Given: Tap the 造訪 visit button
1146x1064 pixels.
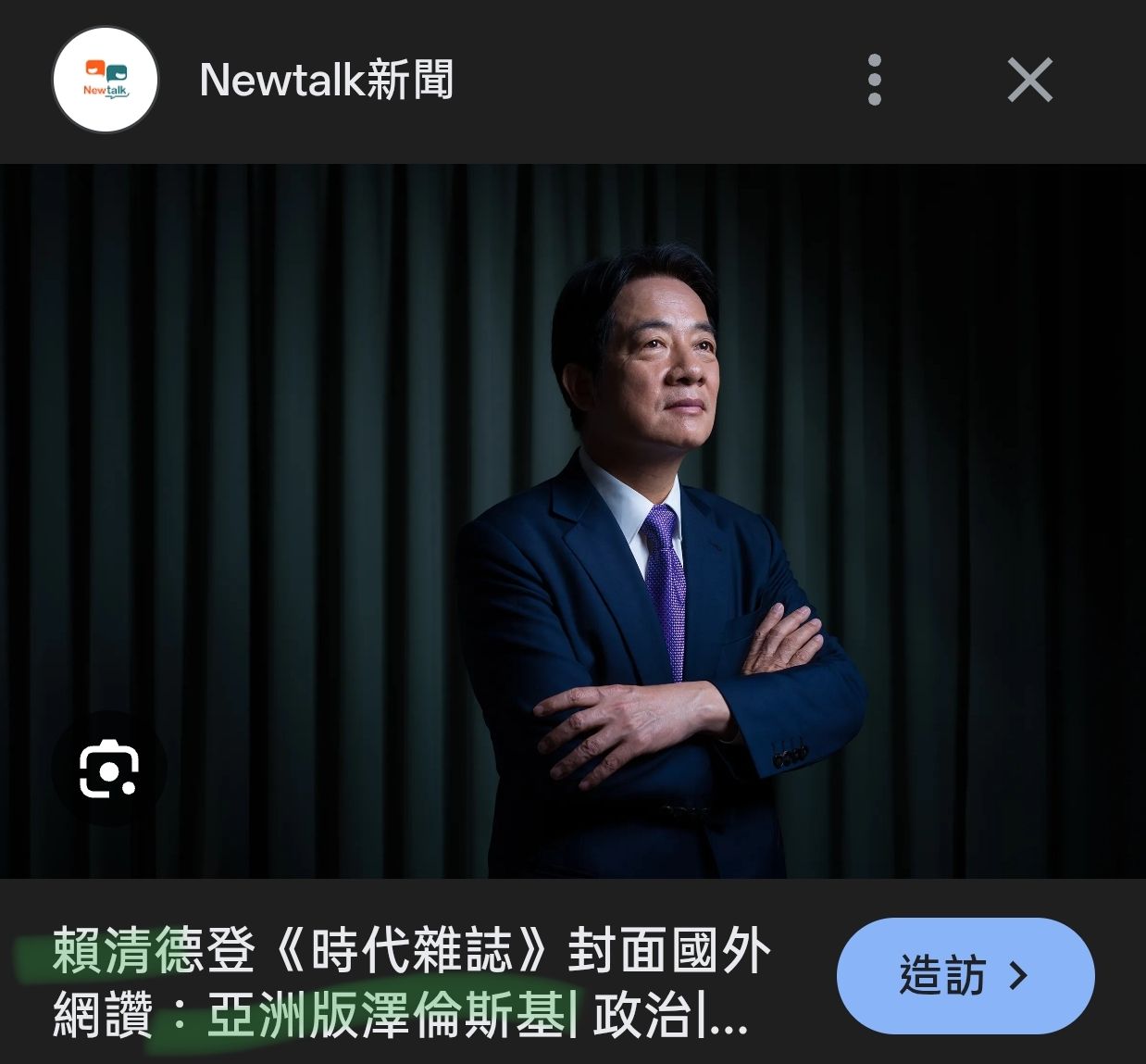Looking at the screenshot, I should point(965,976).
